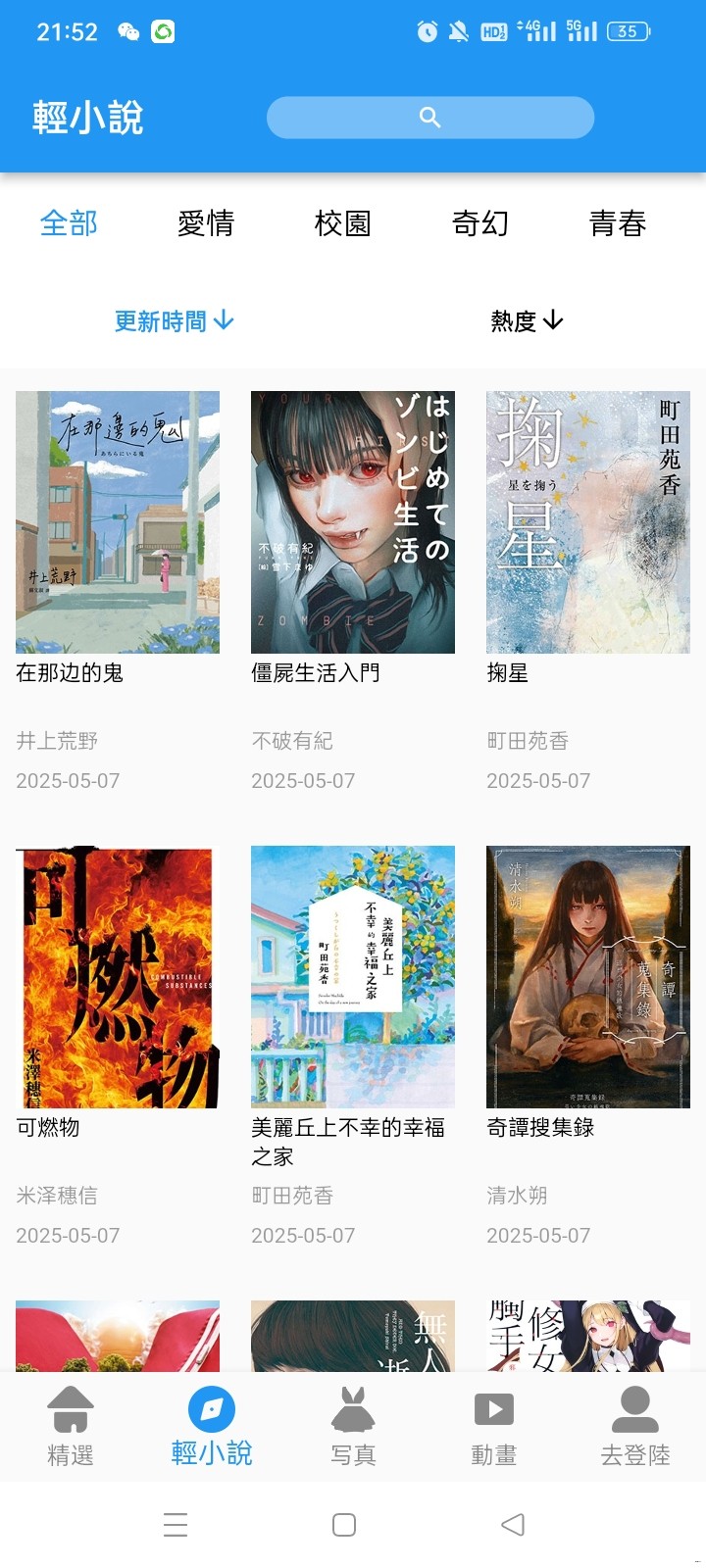The image size is (706, 1568).
Task: Open the novel 可燃物
Action: (x=118, y=977)
